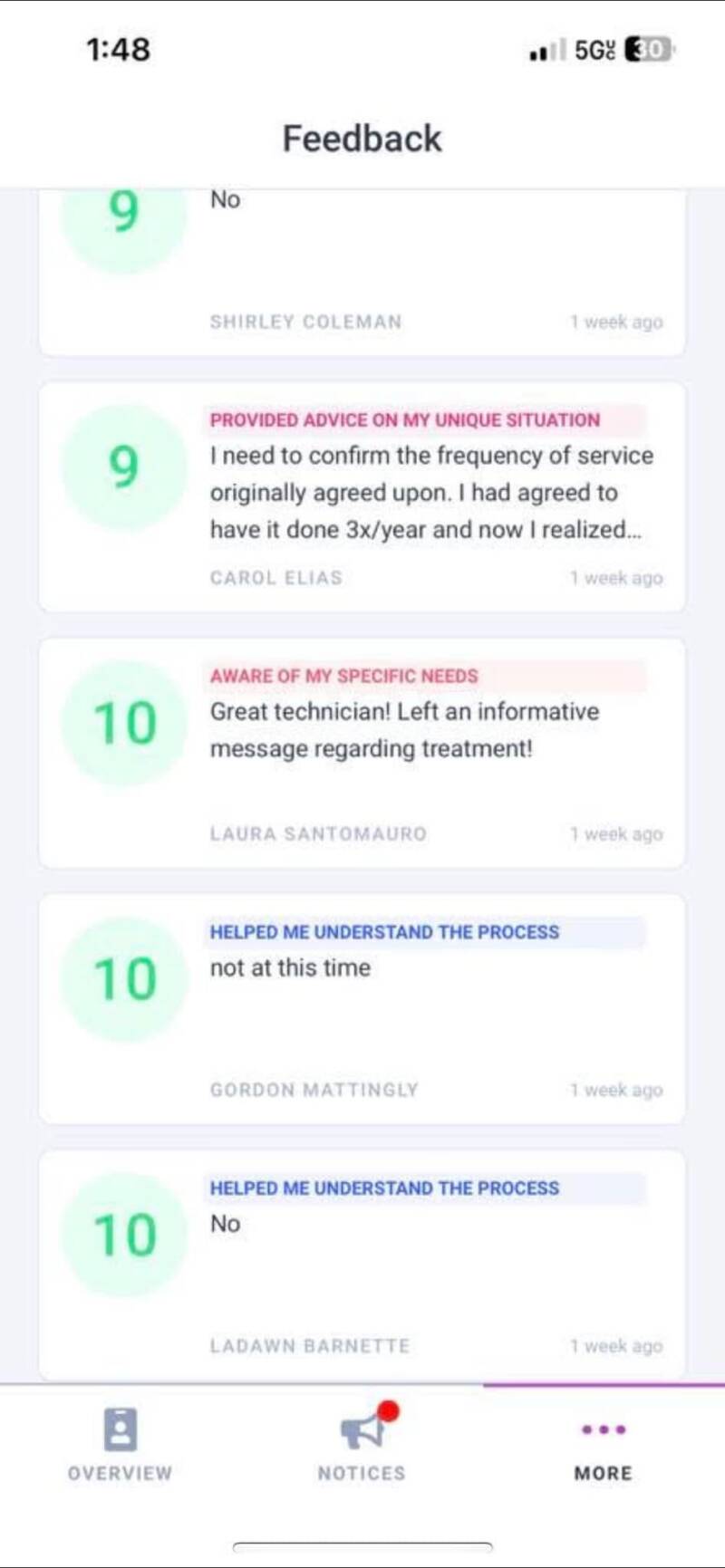View Laura Santomauro's feedback card
725x1568 pixels.
tap(362, 753)
